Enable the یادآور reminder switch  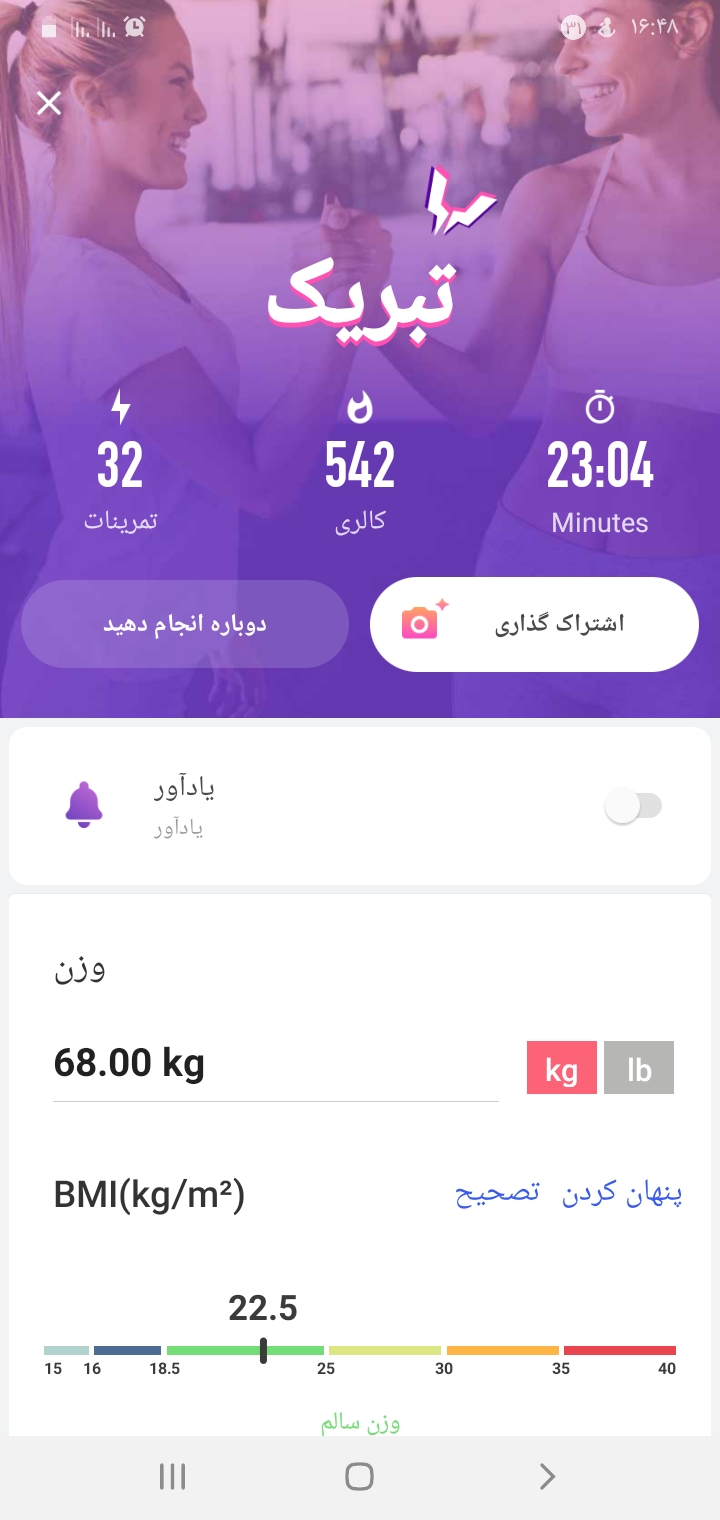click(x=633, y=806)
